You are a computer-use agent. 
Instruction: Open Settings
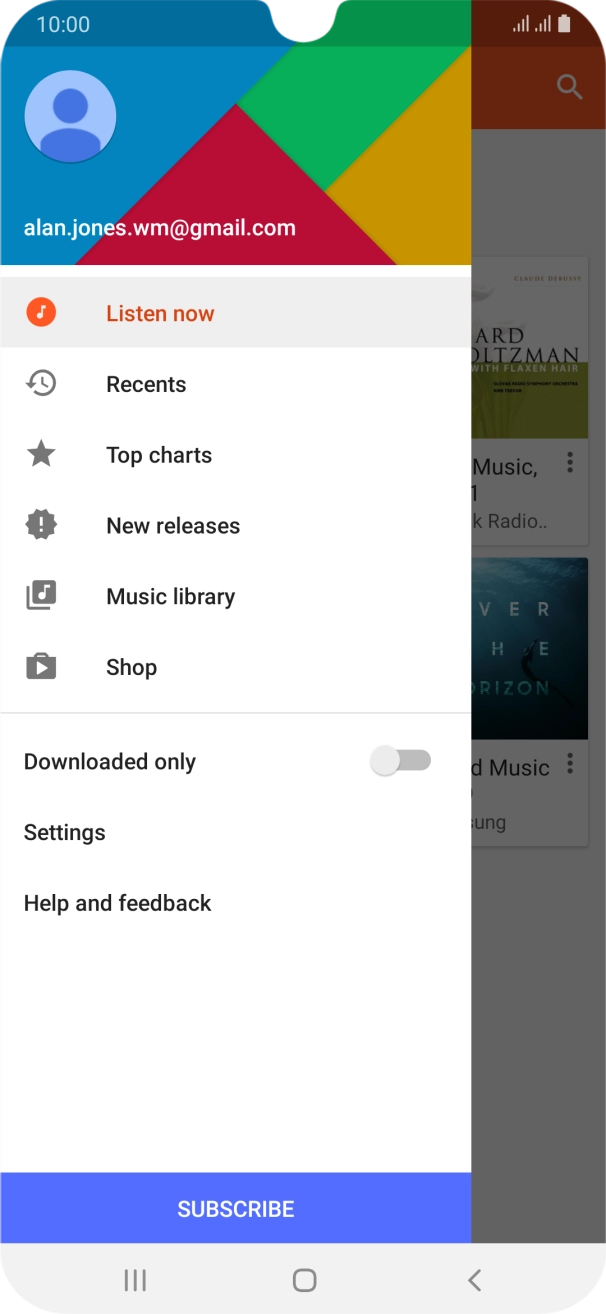[65, 832]
